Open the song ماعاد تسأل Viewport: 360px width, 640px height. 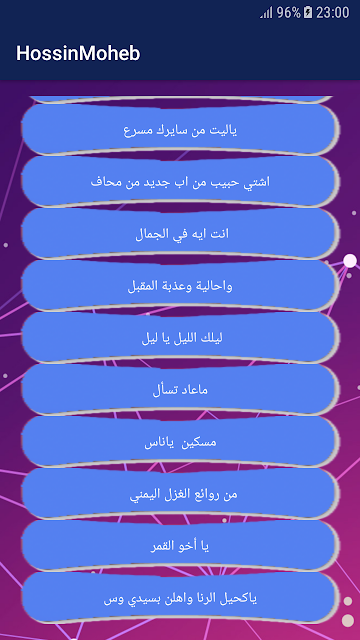pos(180,390)
